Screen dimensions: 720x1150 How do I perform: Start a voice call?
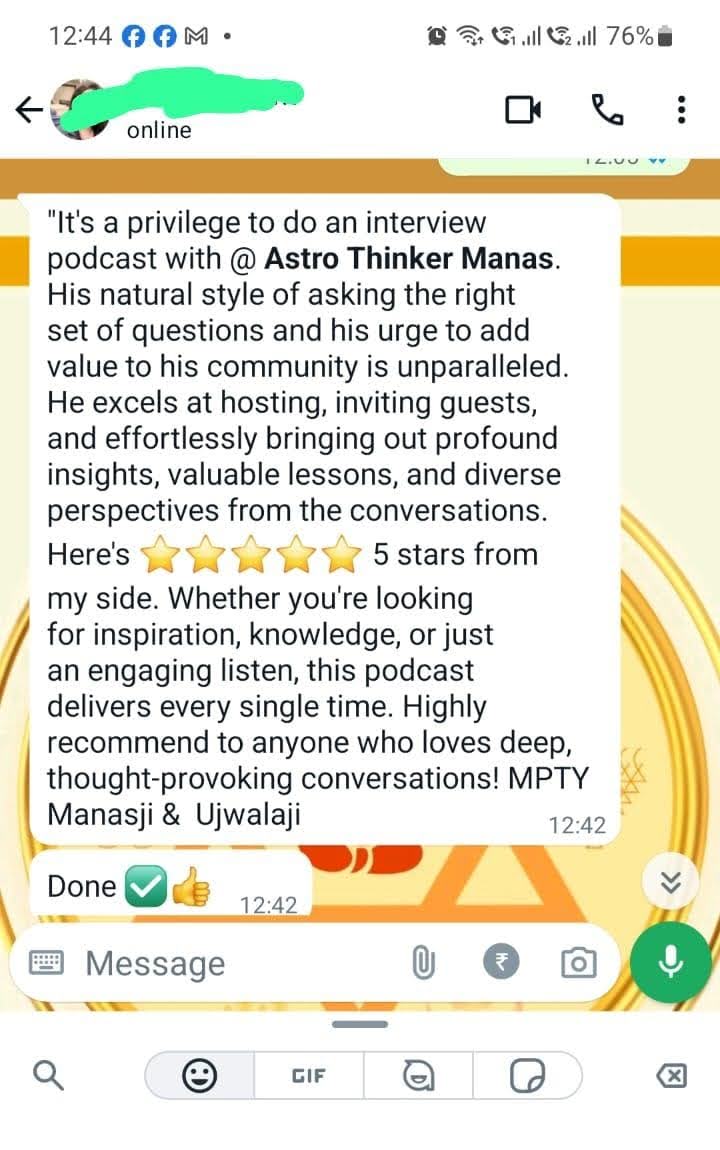click(x=607, y=110)
